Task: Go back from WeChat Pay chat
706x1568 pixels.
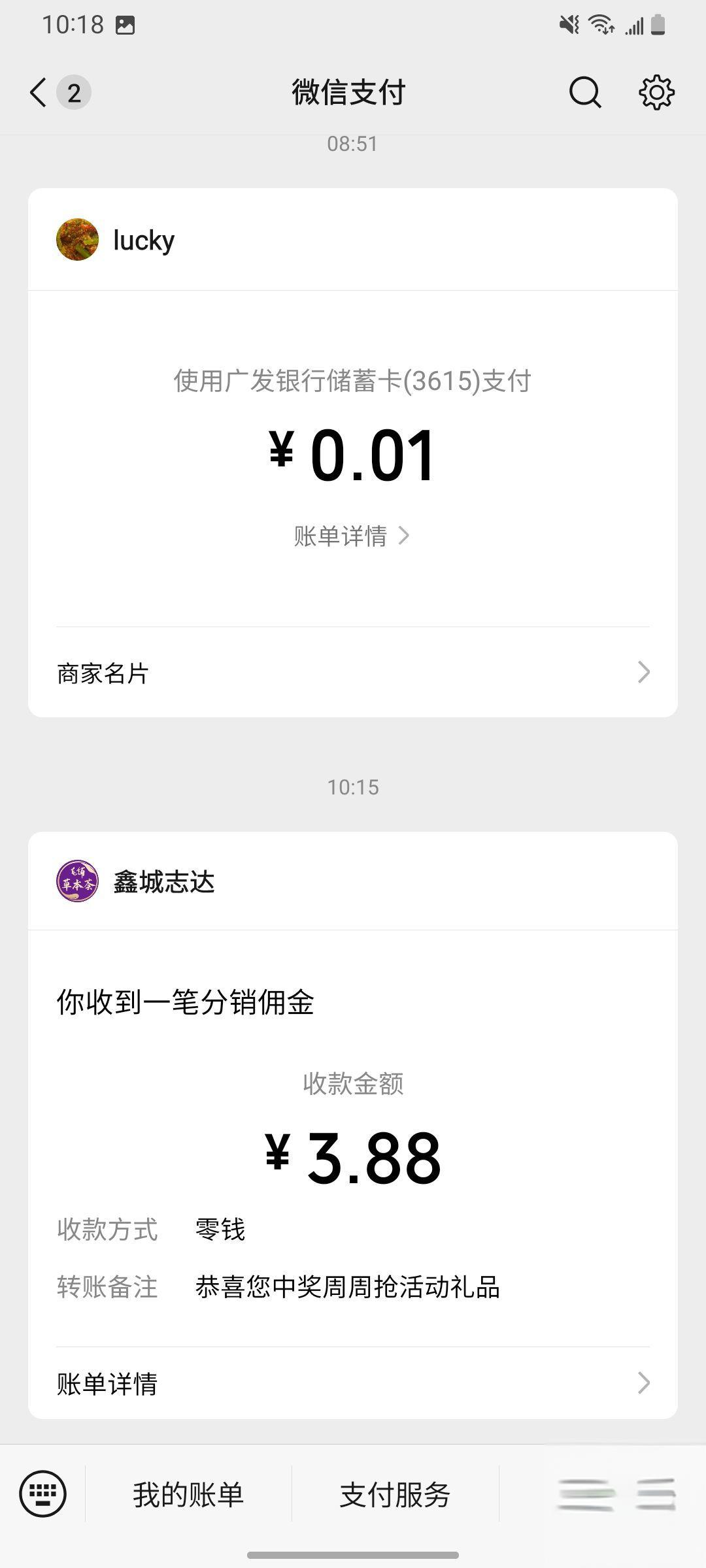Action: (x=39, y=92)
